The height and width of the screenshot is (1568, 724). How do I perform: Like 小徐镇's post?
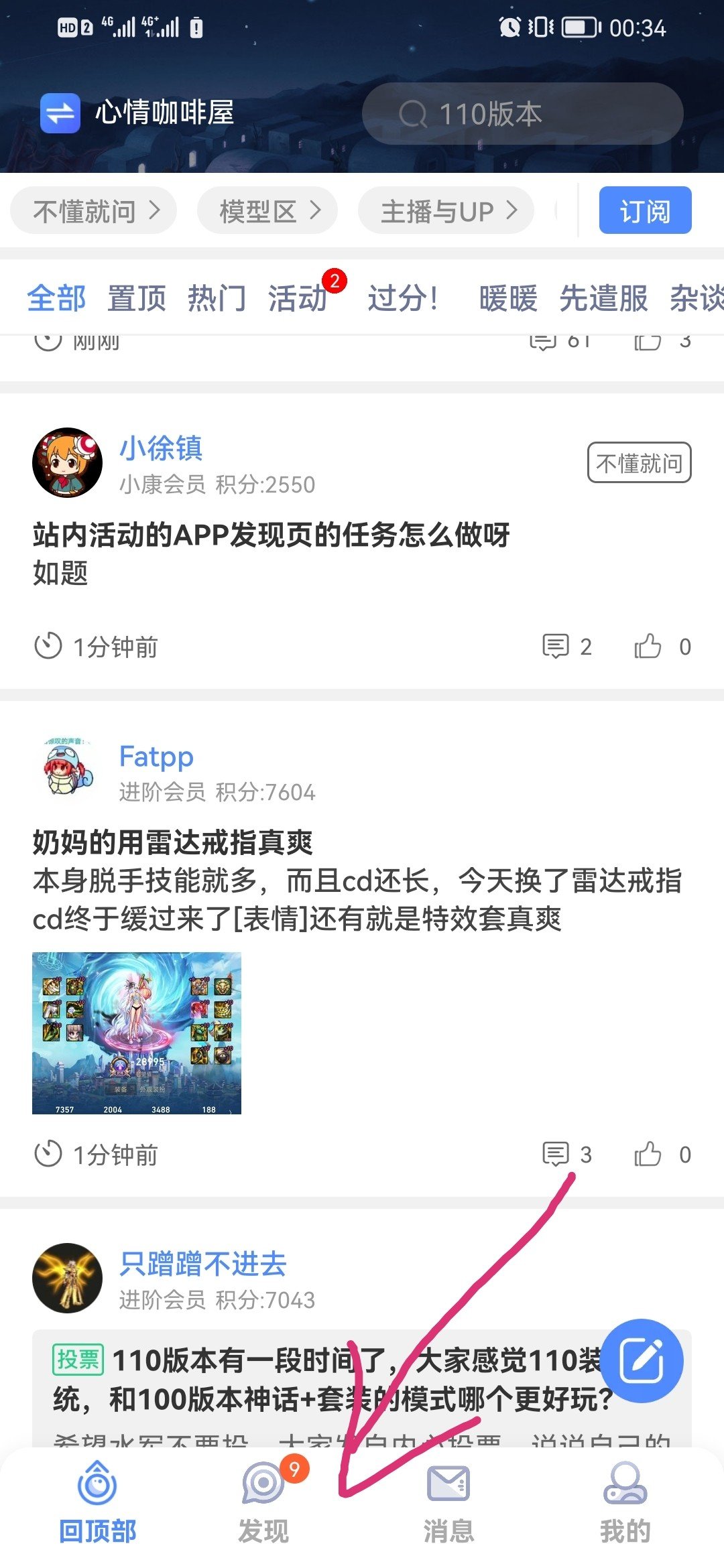click(648, 647)
